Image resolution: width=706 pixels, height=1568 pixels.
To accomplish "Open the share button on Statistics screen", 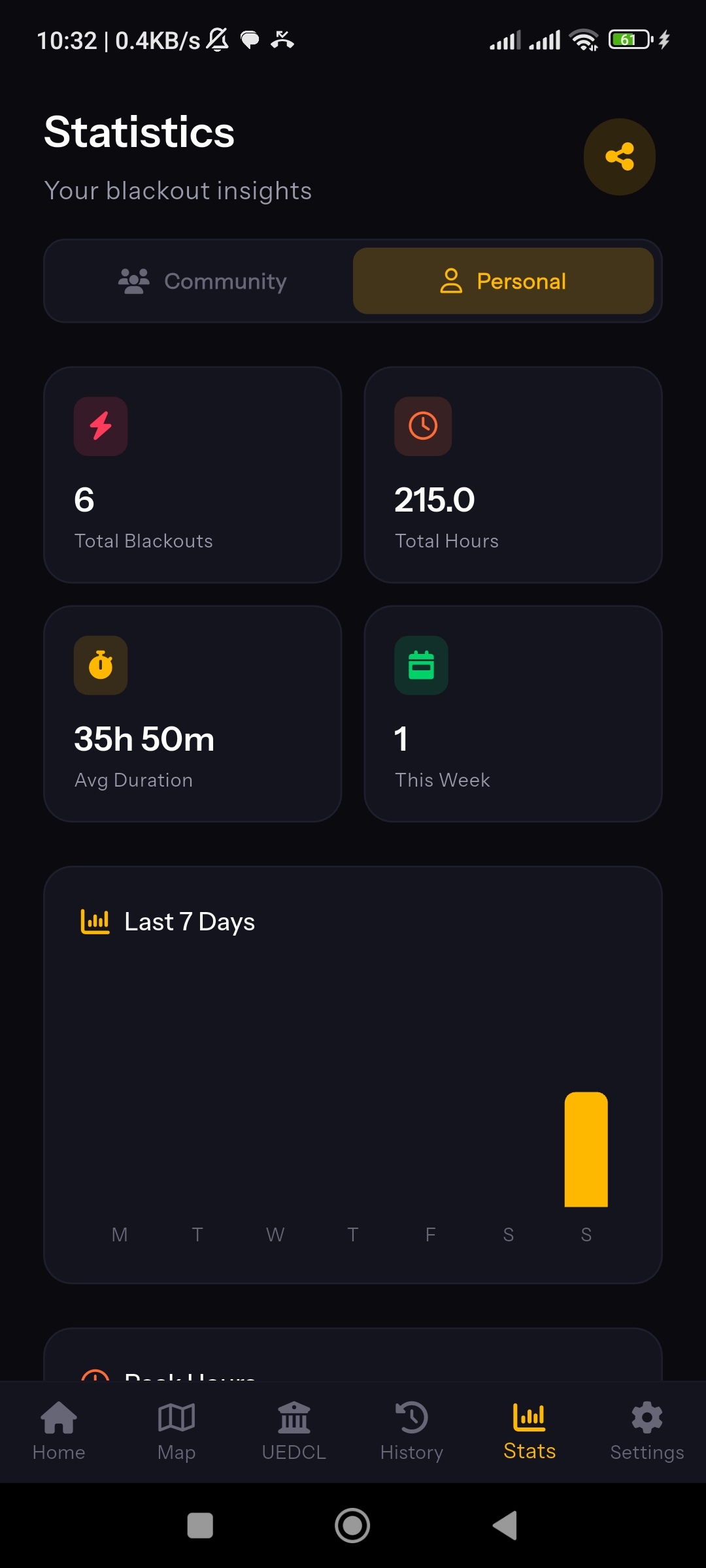I will click(x=619, y=157).
